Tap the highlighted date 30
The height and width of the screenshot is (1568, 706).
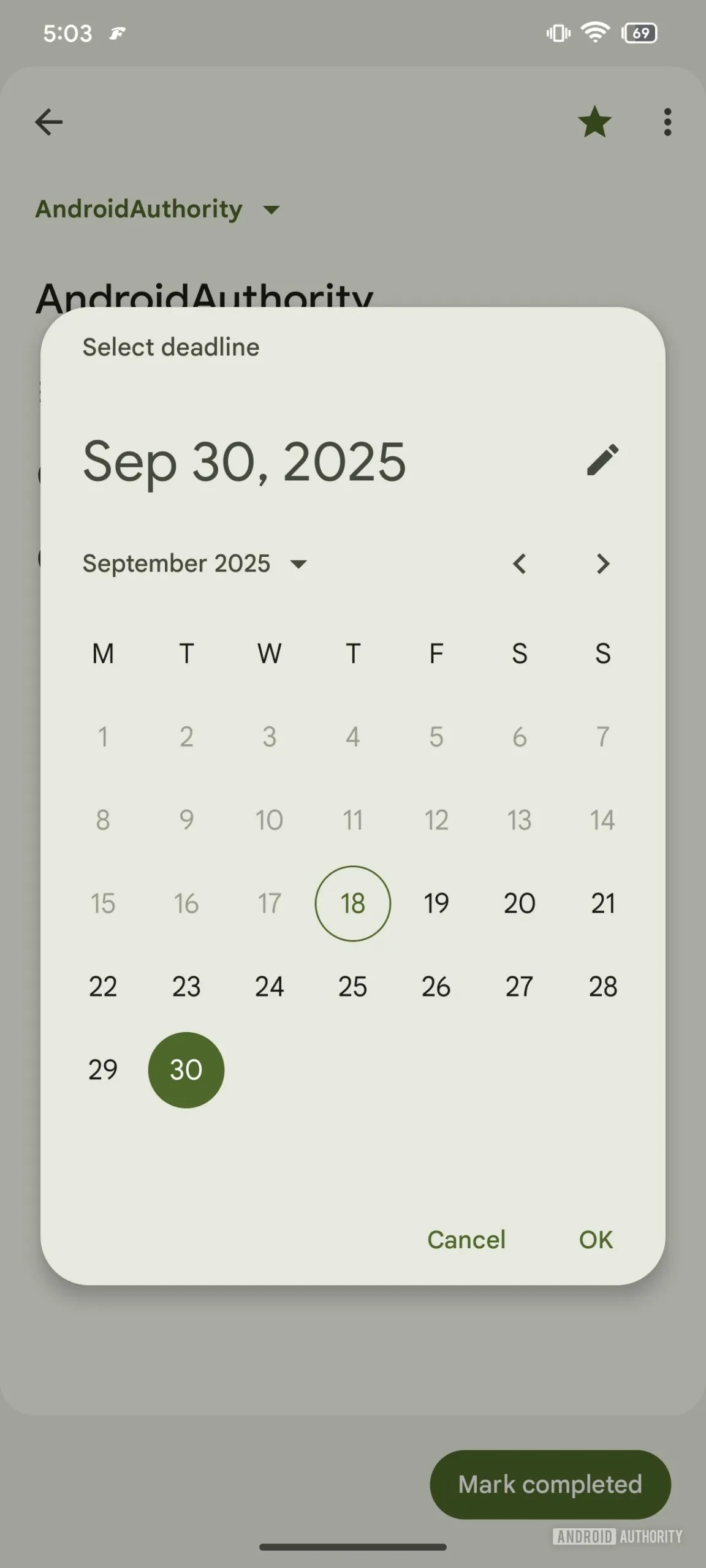click(x=186, y=1070)
